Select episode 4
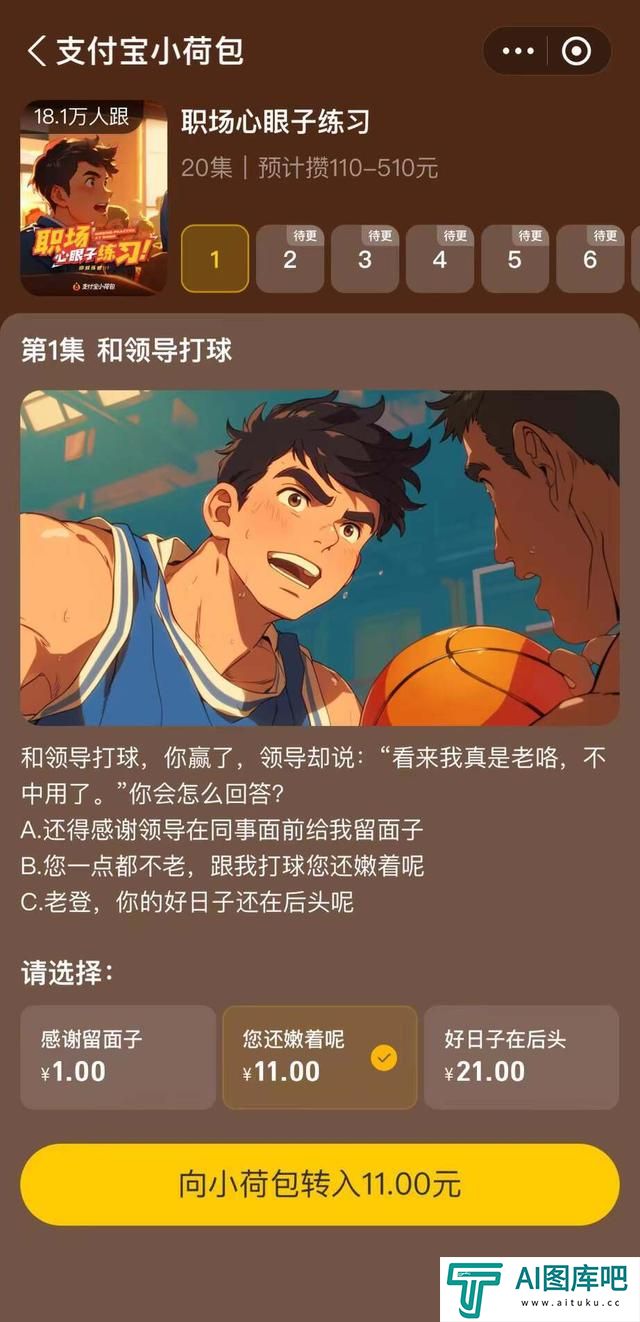Viewport: 640px width, 1322px height. pos(440,259)
